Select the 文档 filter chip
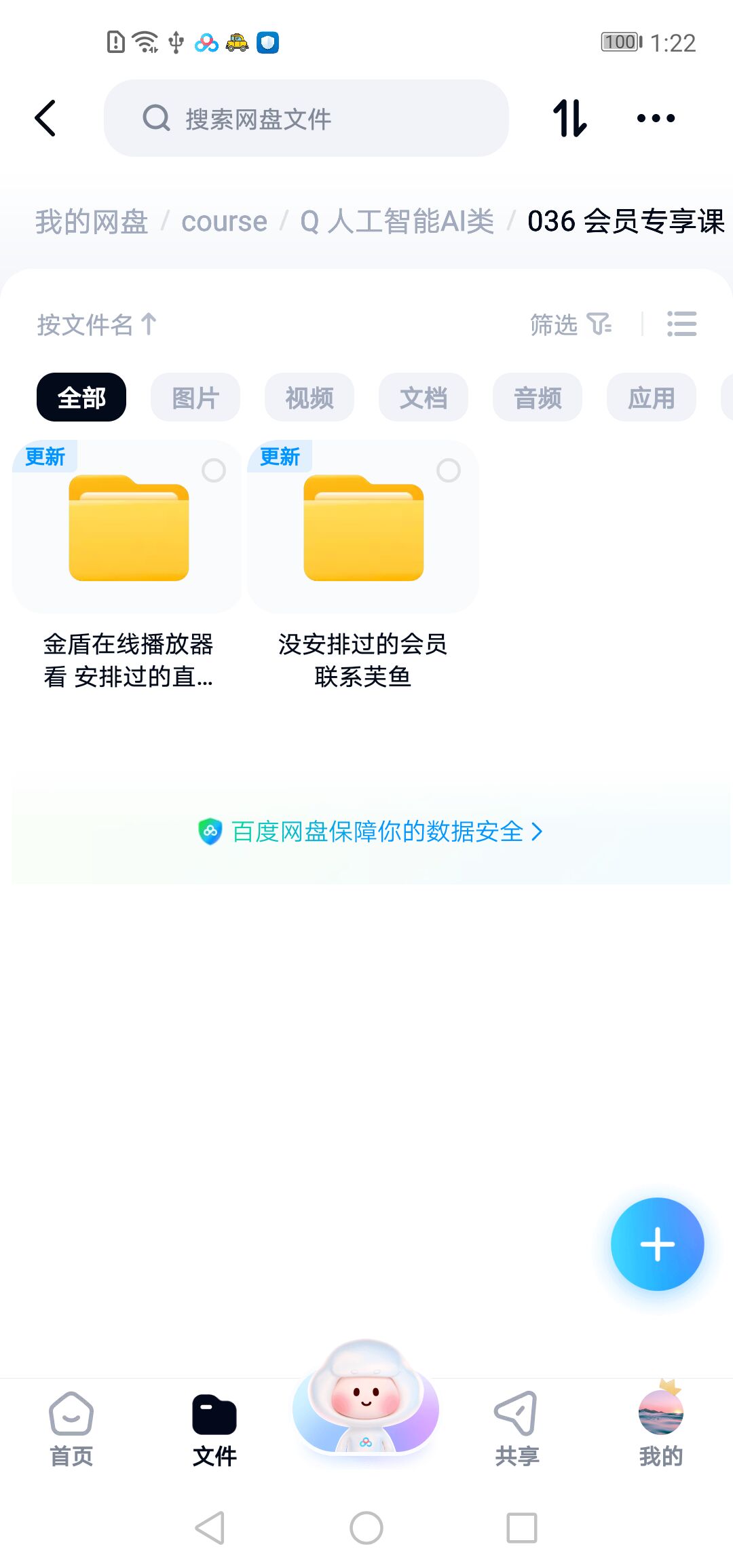Viewport: 733px width, 1568px height. (x=424, y=398)
